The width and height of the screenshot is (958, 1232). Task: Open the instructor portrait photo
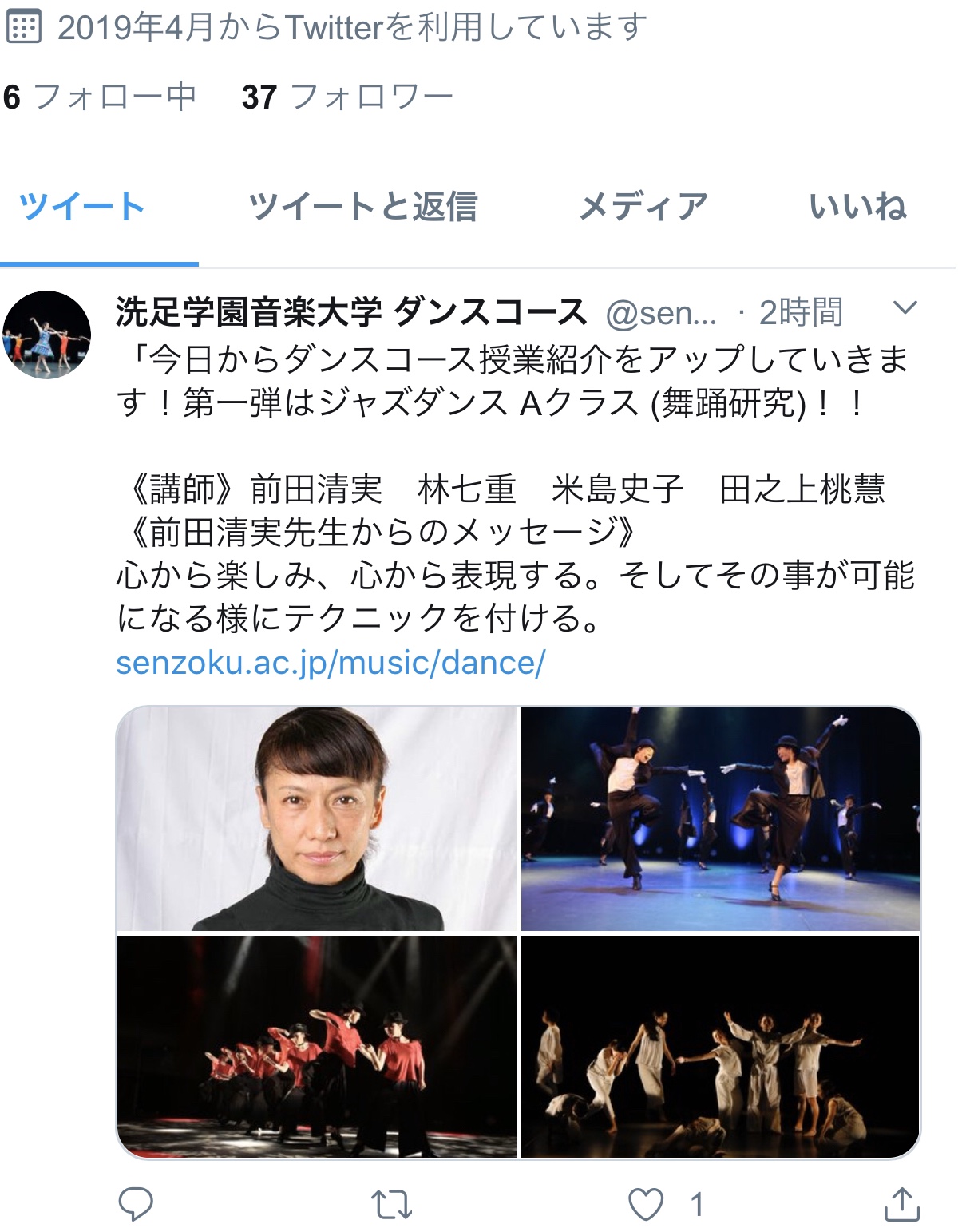point(317,818)
